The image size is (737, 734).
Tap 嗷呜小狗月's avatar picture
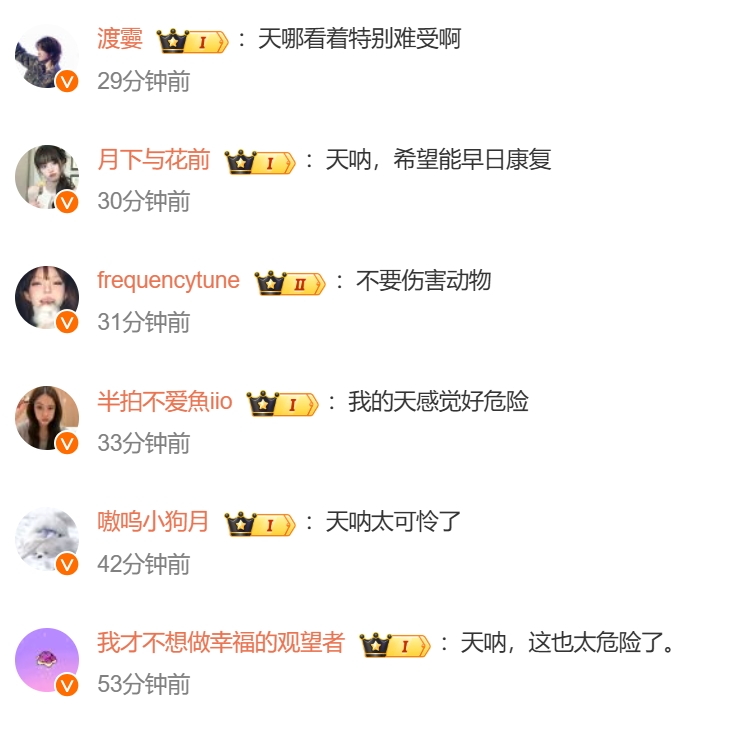(46, 539)
